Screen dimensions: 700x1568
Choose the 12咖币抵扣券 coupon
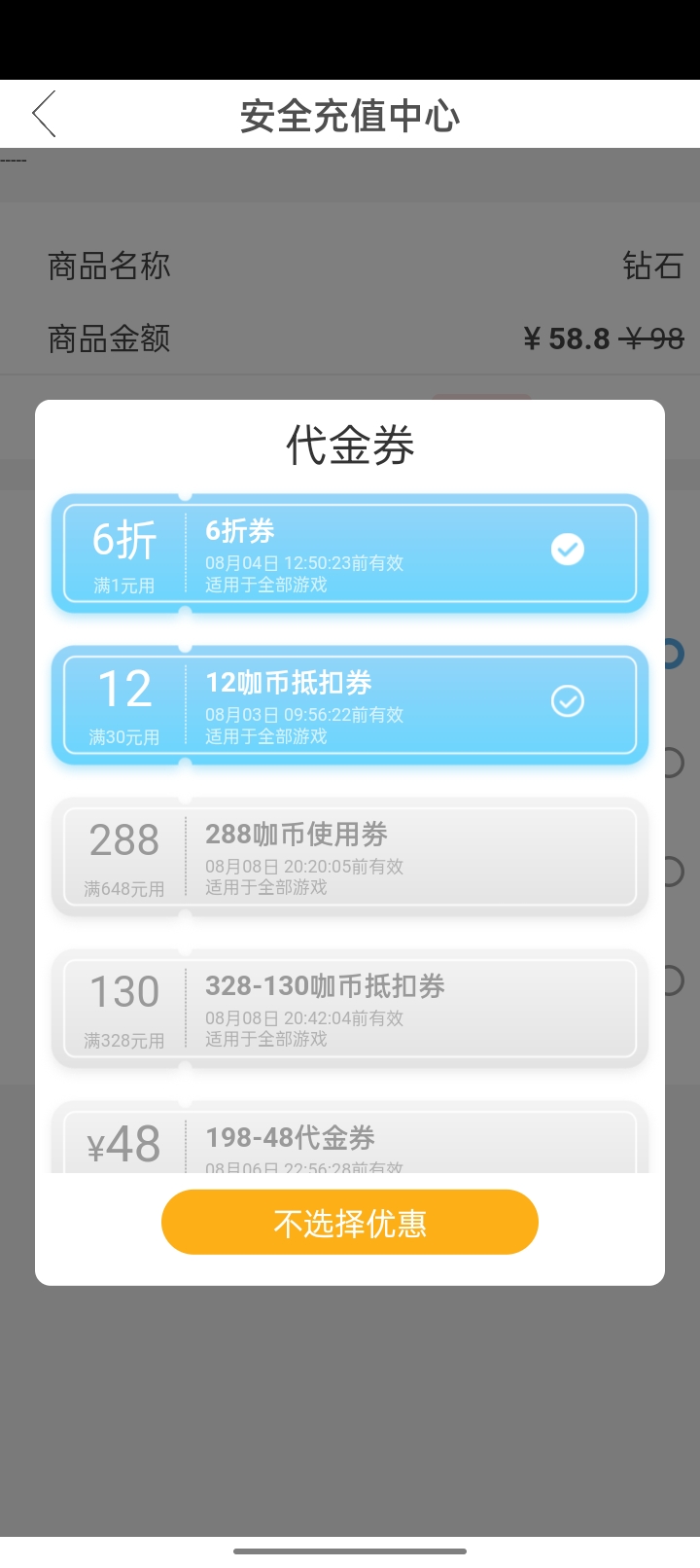click(350, 705)
